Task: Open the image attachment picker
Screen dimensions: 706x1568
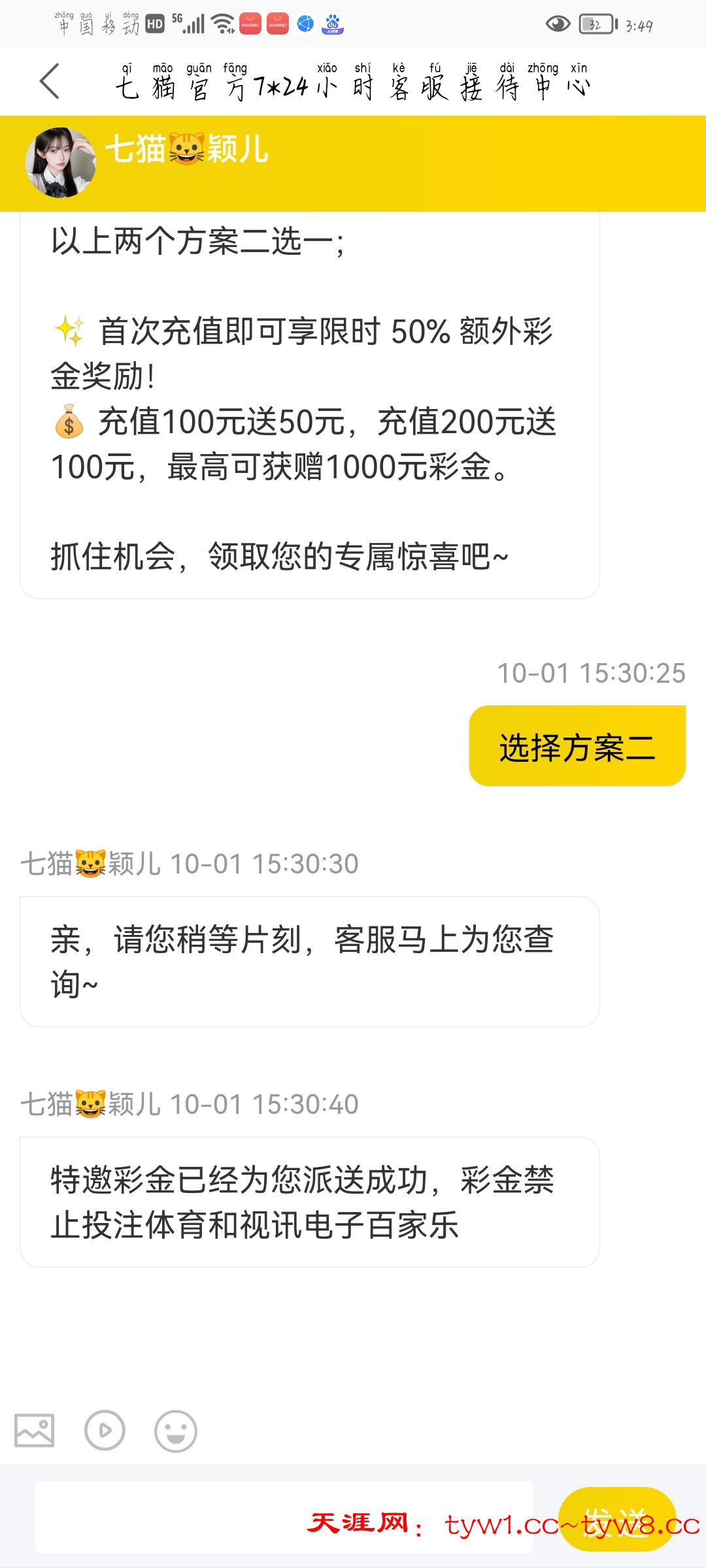Action: pos(35,1430)
